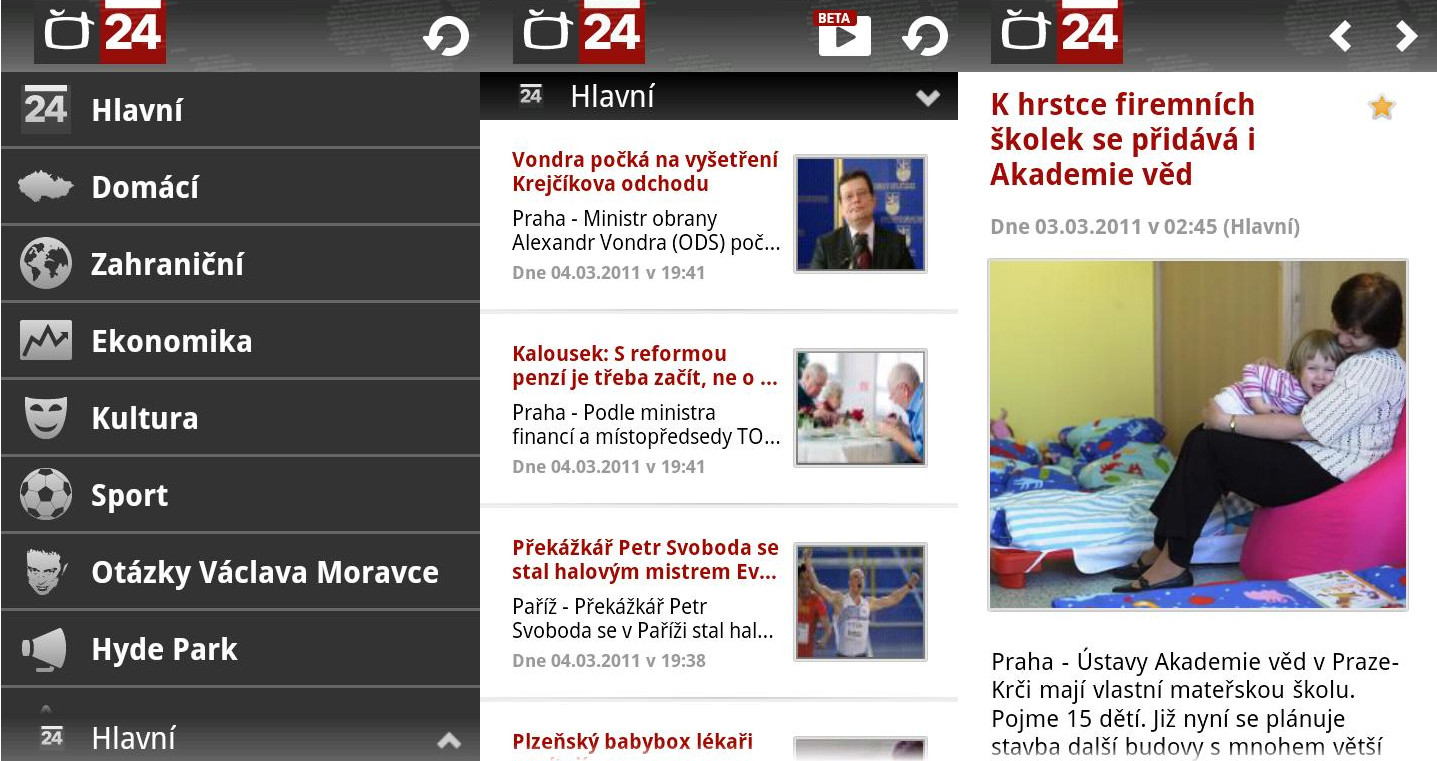This screenshot has height=761, width=1437.
Task: Open the BETA live video player
Action: [x=844, y=35]
